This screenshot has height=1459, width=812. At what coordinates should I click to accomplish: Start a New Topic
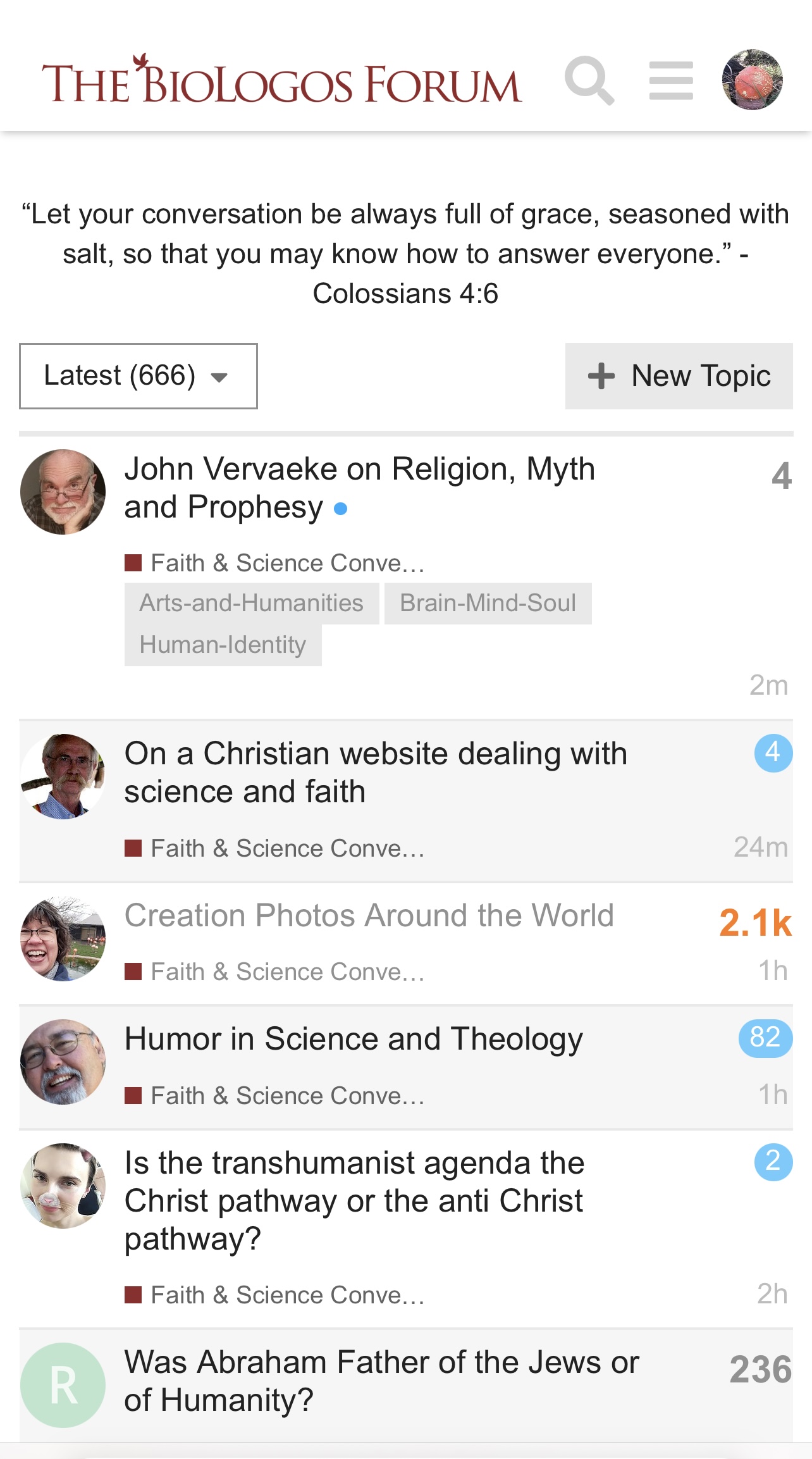tap(679, 376)
